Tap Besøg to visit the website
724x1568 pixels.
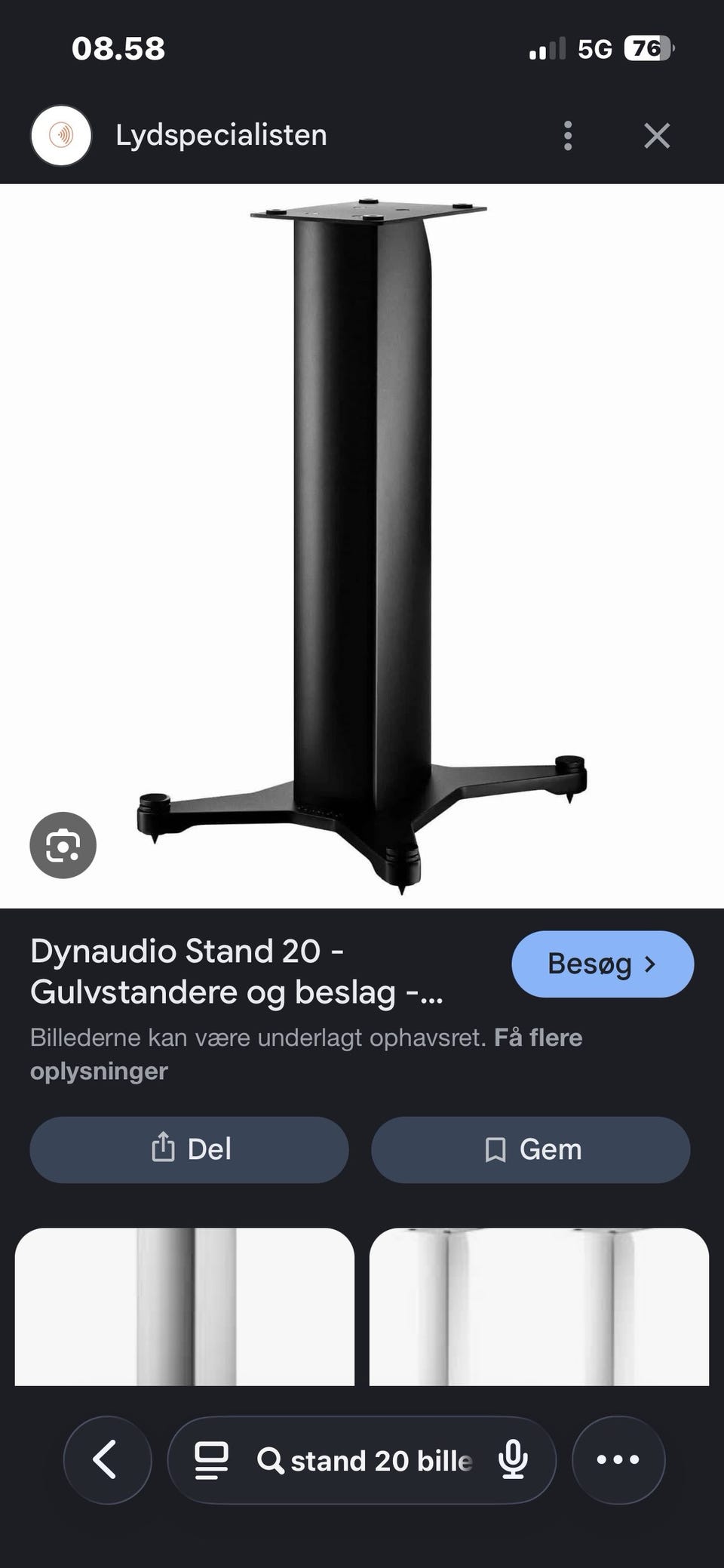603,964
